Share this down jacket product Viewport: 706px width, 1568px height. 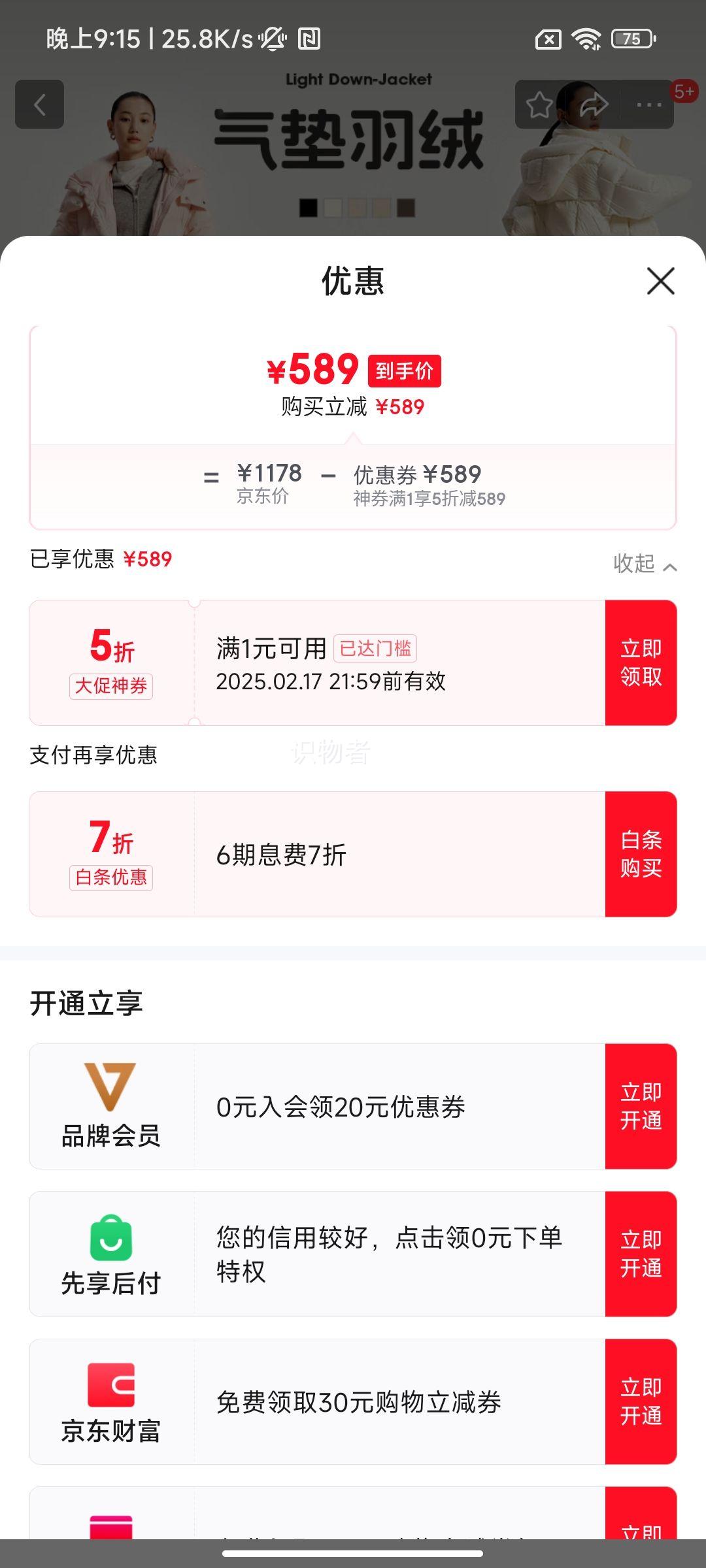(594, 105)
